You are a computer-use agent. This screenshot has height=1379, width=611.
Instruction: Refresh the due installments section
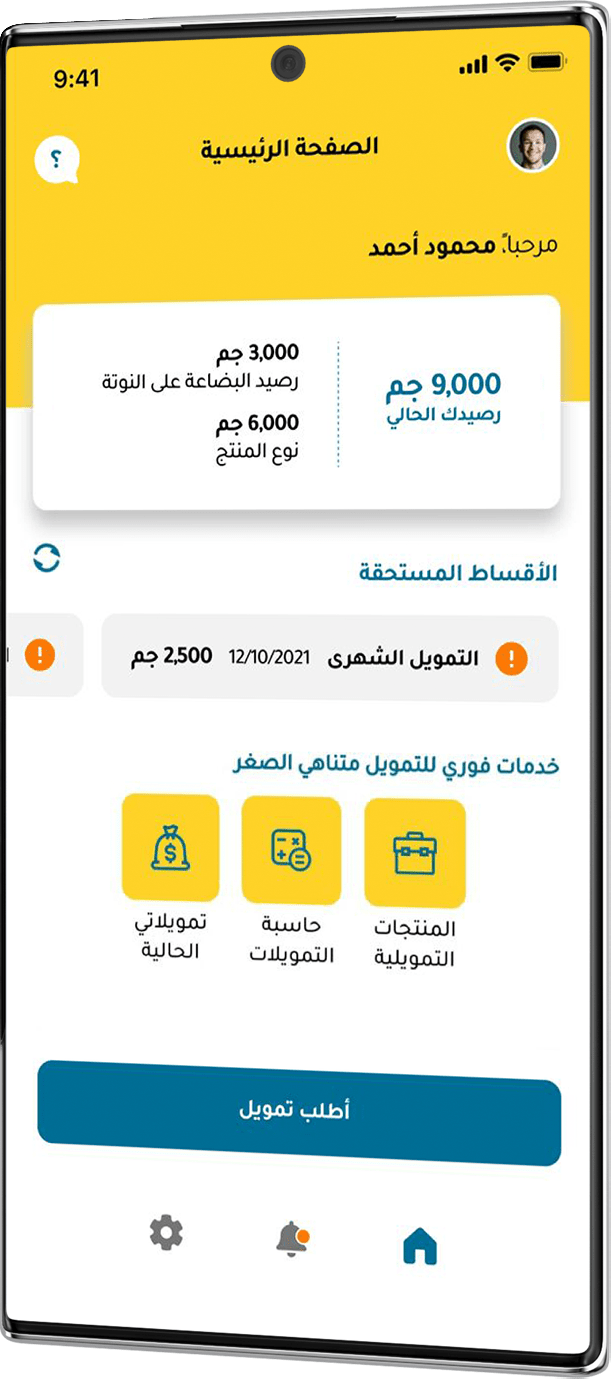point(47,558)
